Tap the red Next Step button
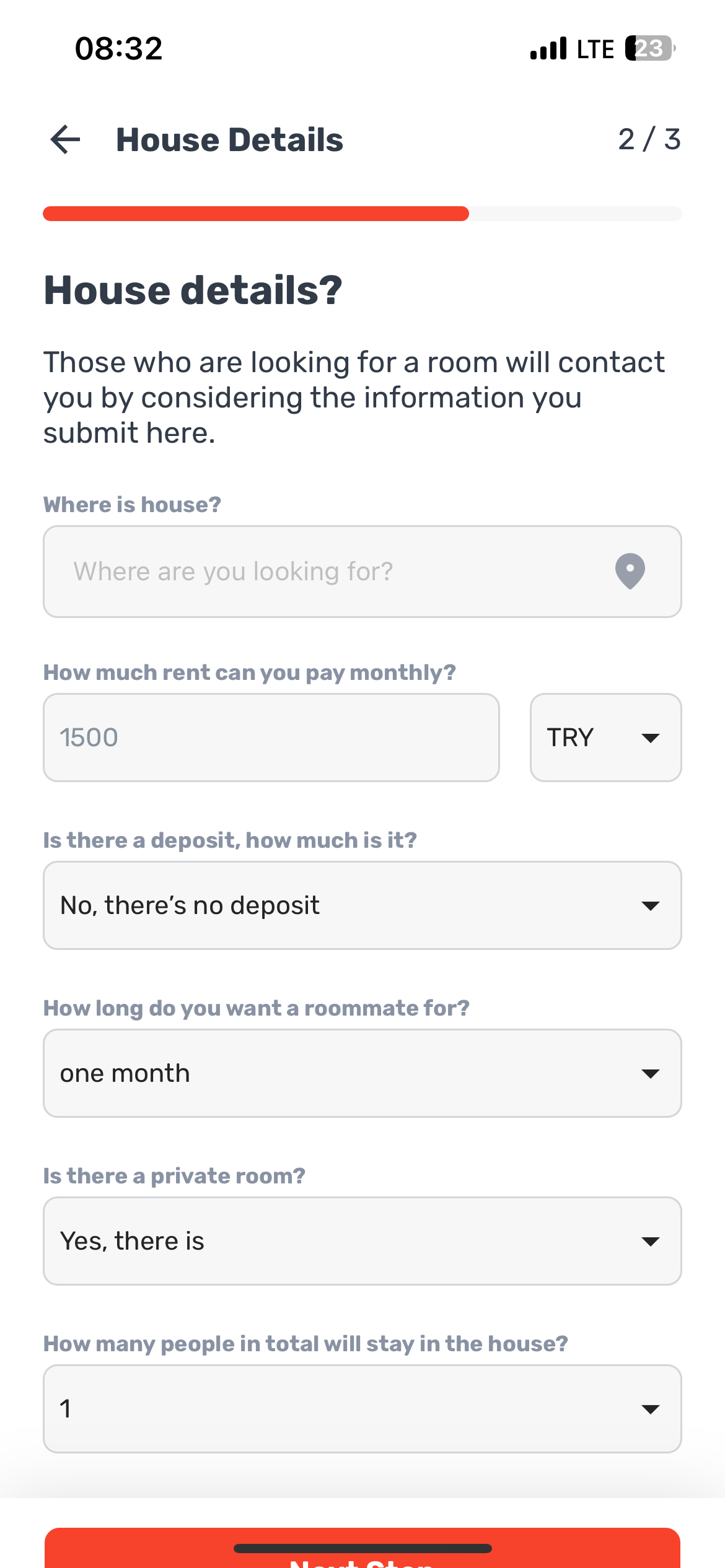Screen dimensions: 725x1568 (362, 1548)
